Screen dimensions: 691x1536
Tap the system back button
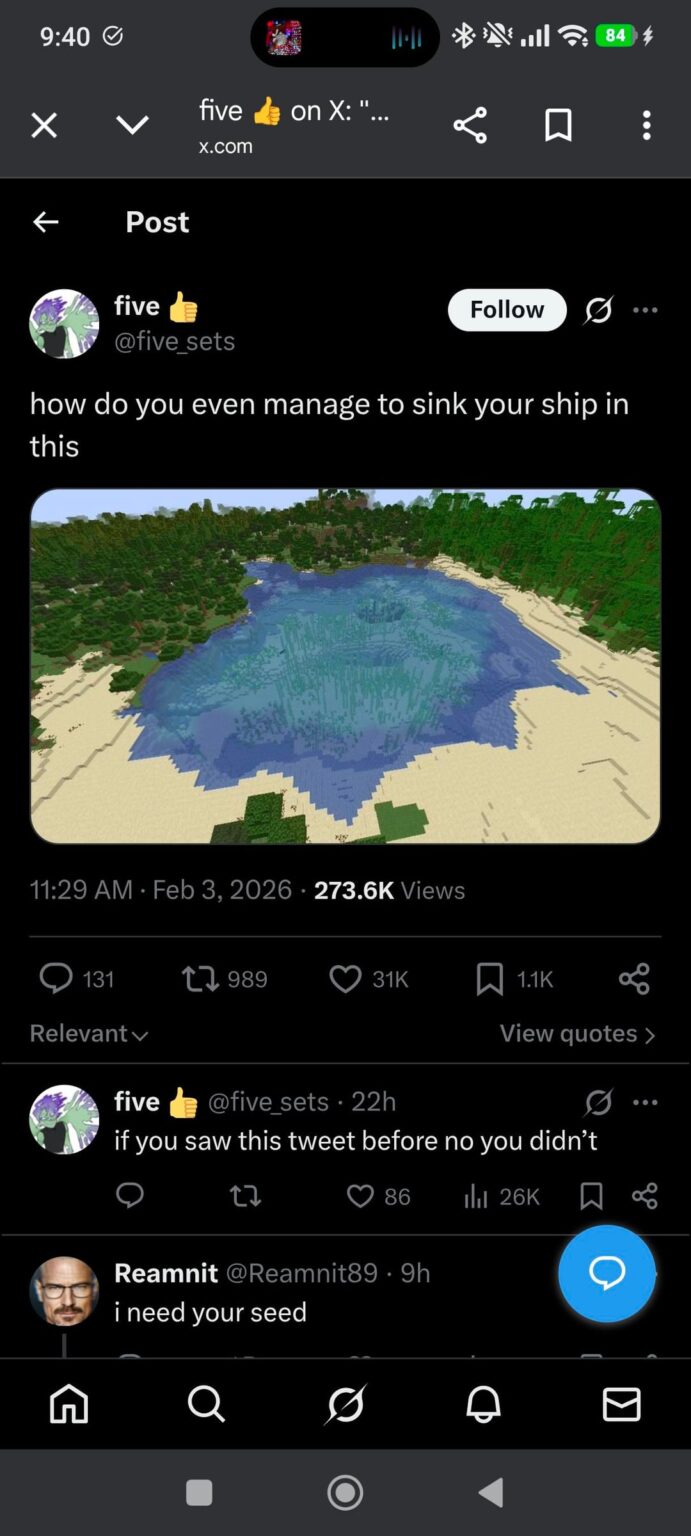491,1493
